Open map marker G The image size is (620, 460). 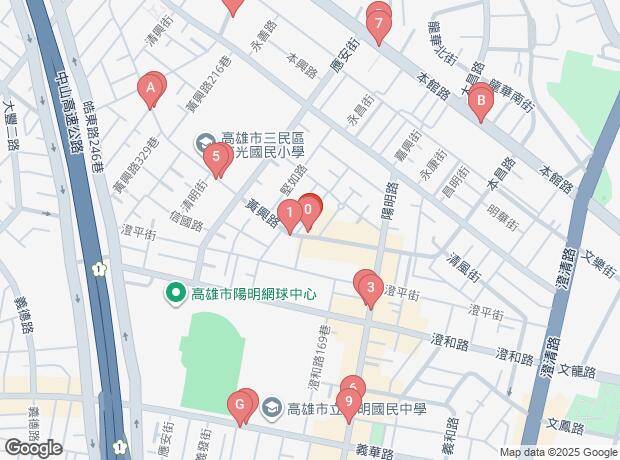click(x=238, y=405)
